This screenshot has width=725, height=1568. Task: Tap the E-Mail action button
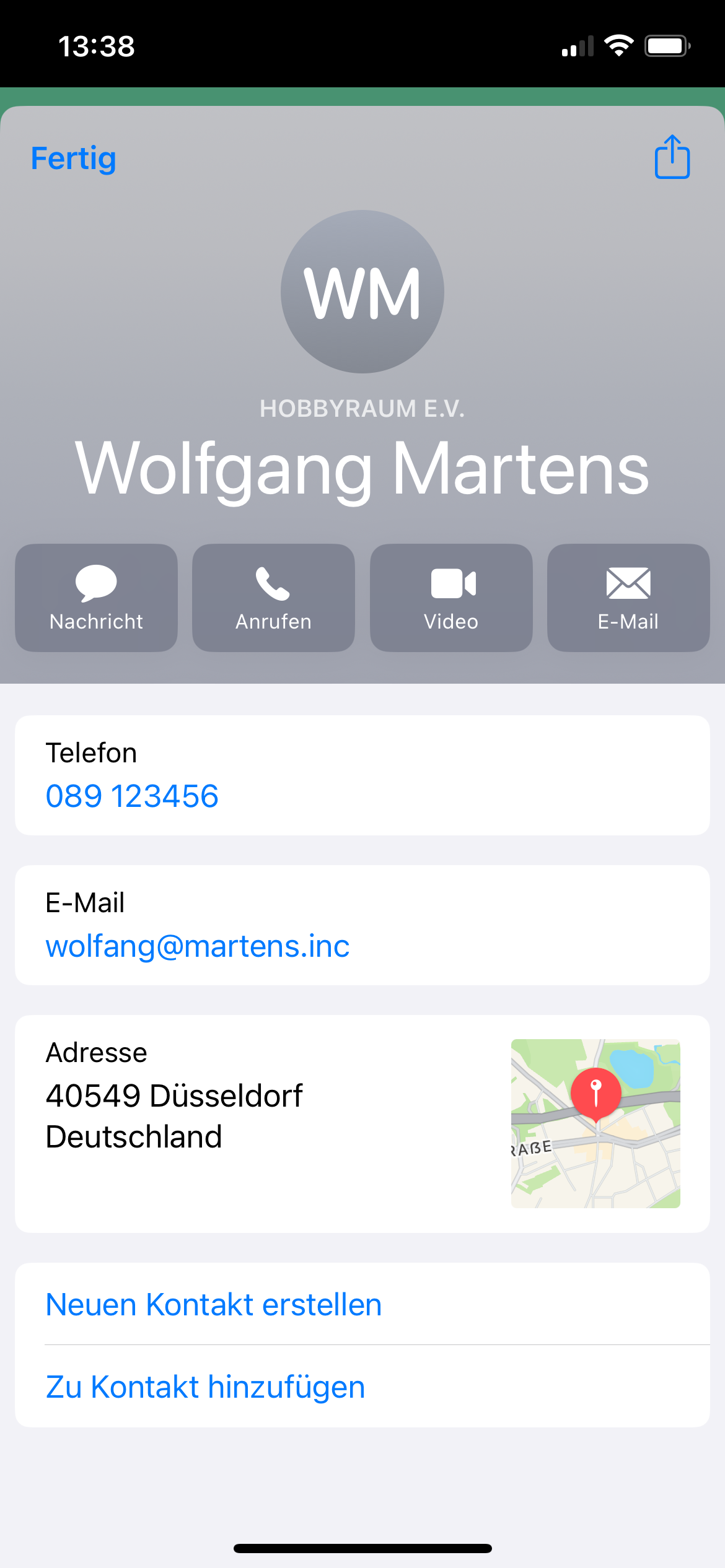628,598
